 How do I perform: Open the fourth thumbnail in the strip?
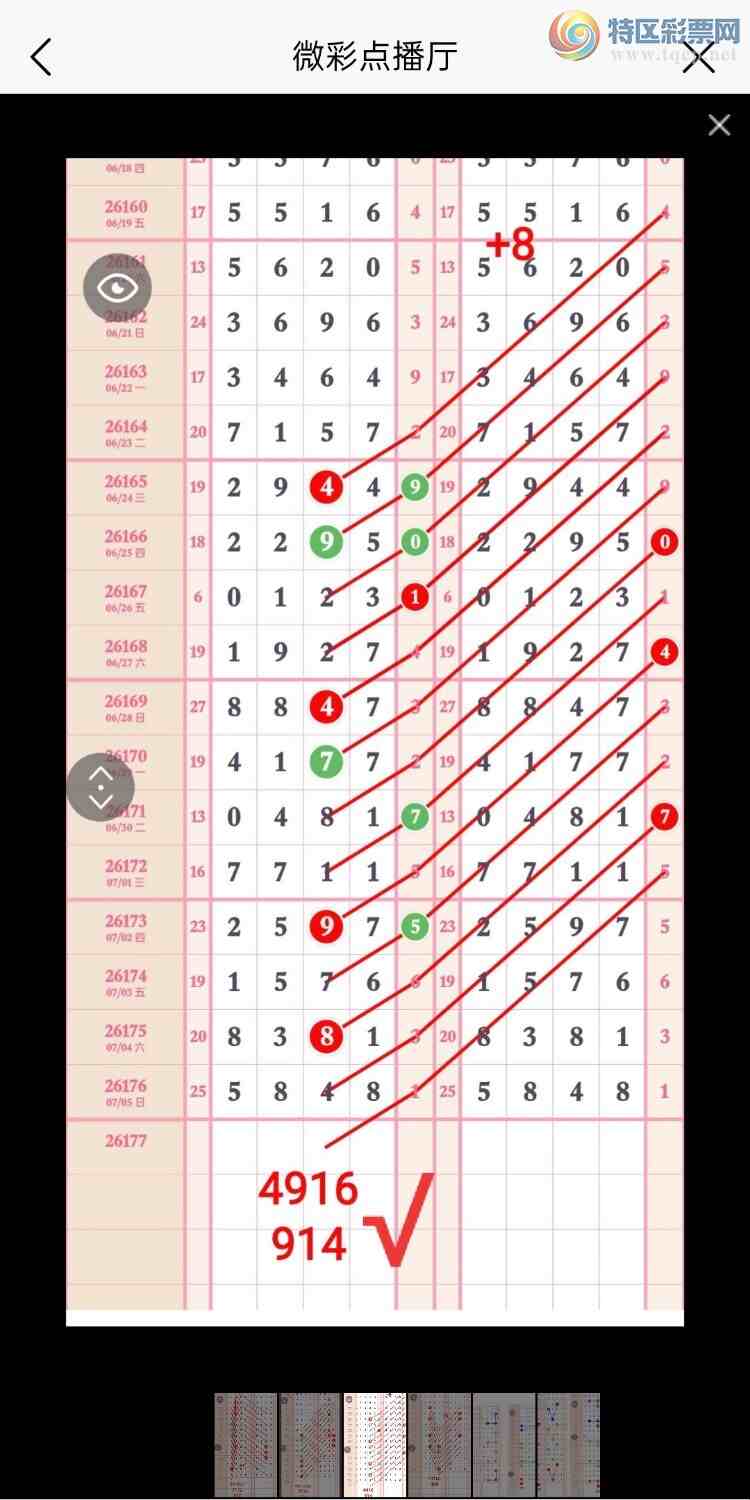coord(439,1445)
